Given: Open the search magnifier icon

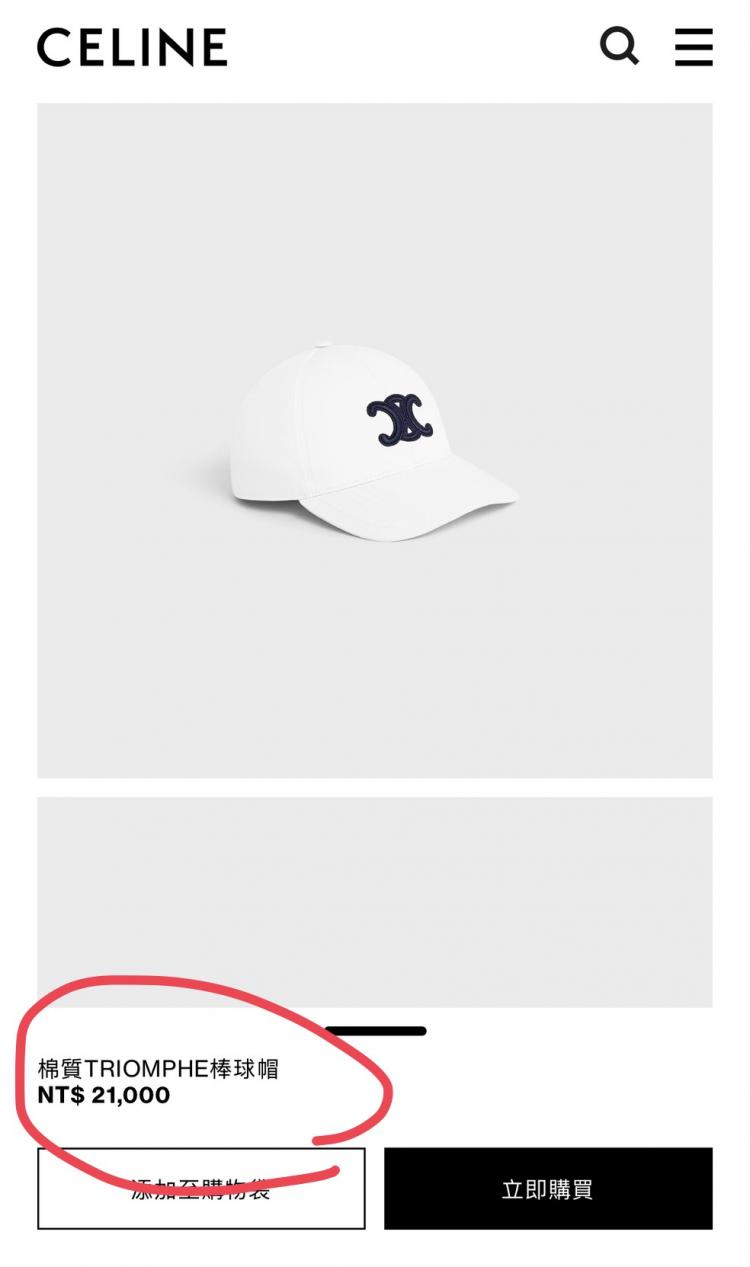Looking at the screenshot, I should click(x=619, y=46).
